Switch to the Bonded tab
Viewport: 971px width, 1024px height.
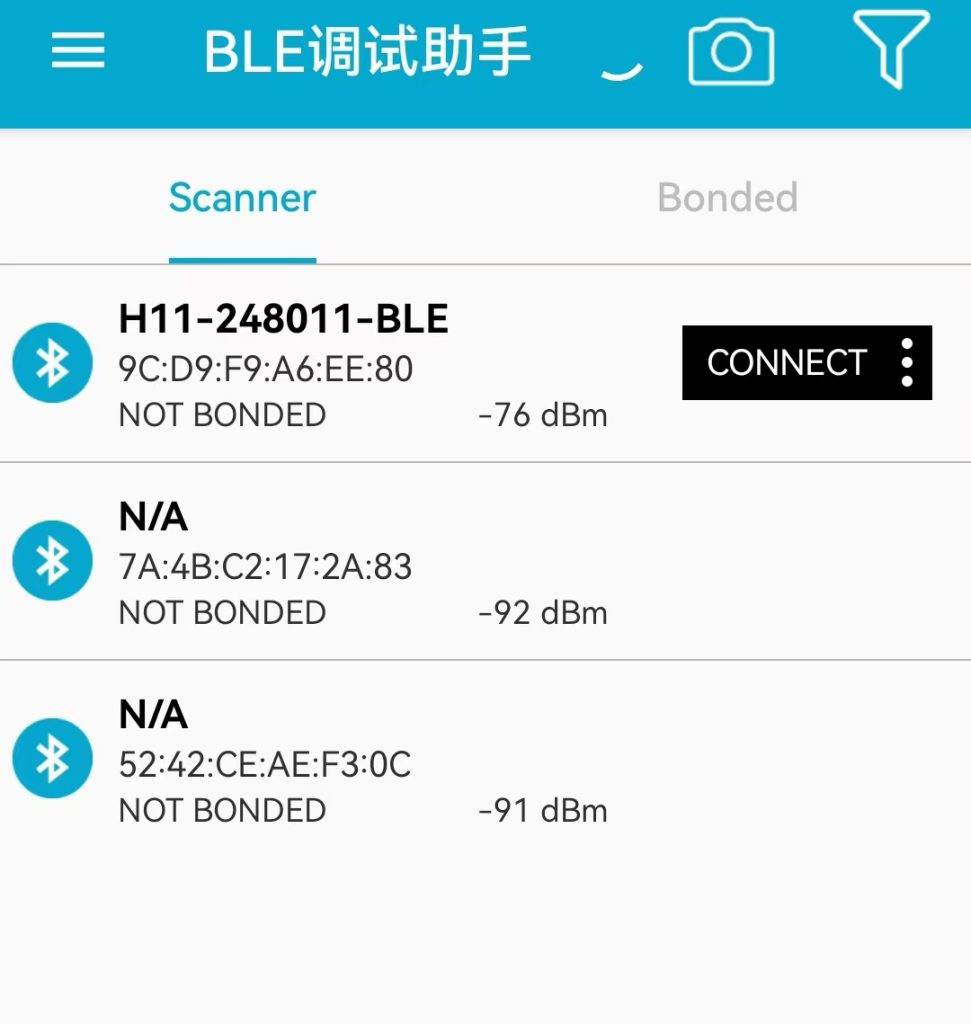[x=727, y=197]
